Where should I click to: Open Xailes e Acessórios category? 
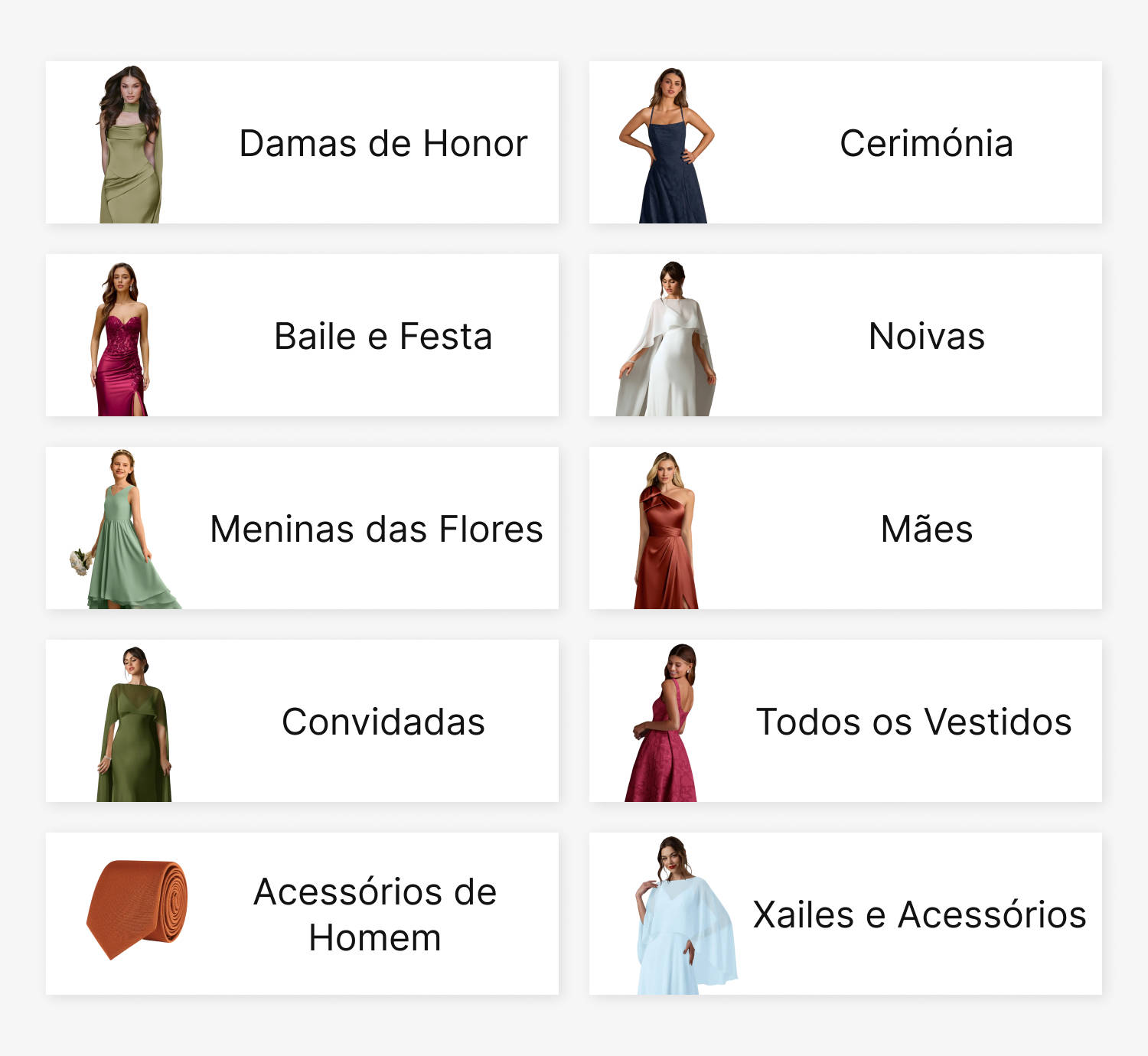(x=846, y=914)
